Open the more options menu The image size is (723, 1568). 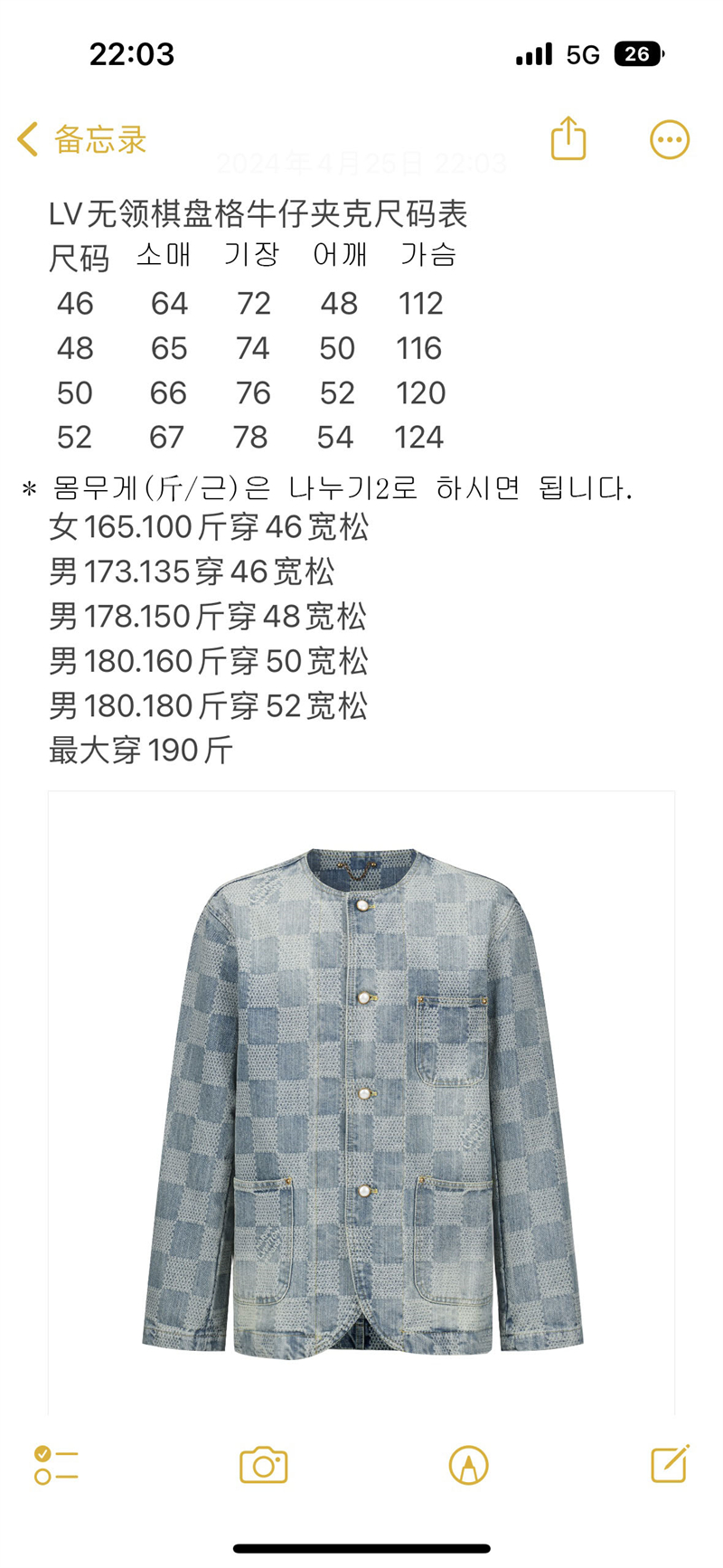click(x=670, y=140)
